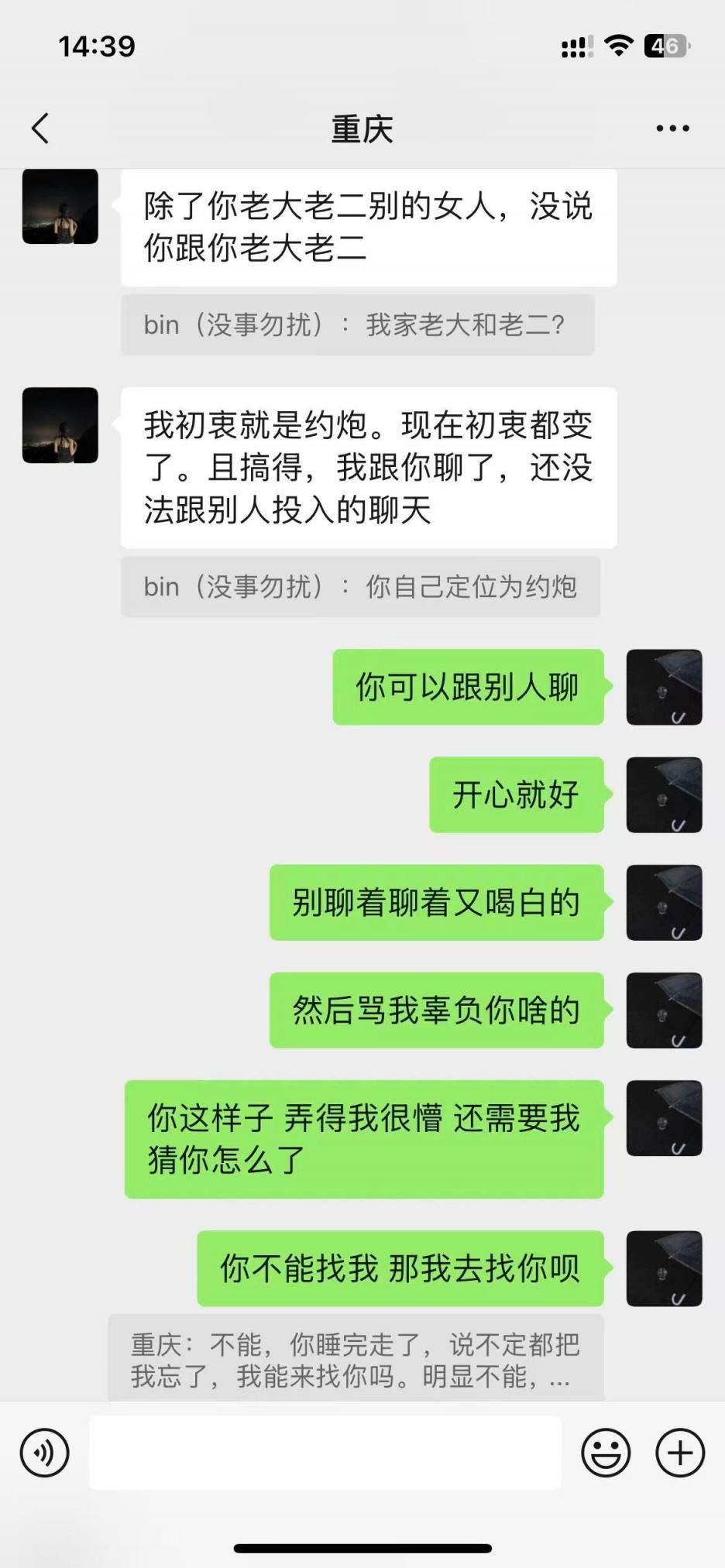Go back from the 重庆 chat
This screenshot has height=1568, width=725.
click(x=40, y=129)
